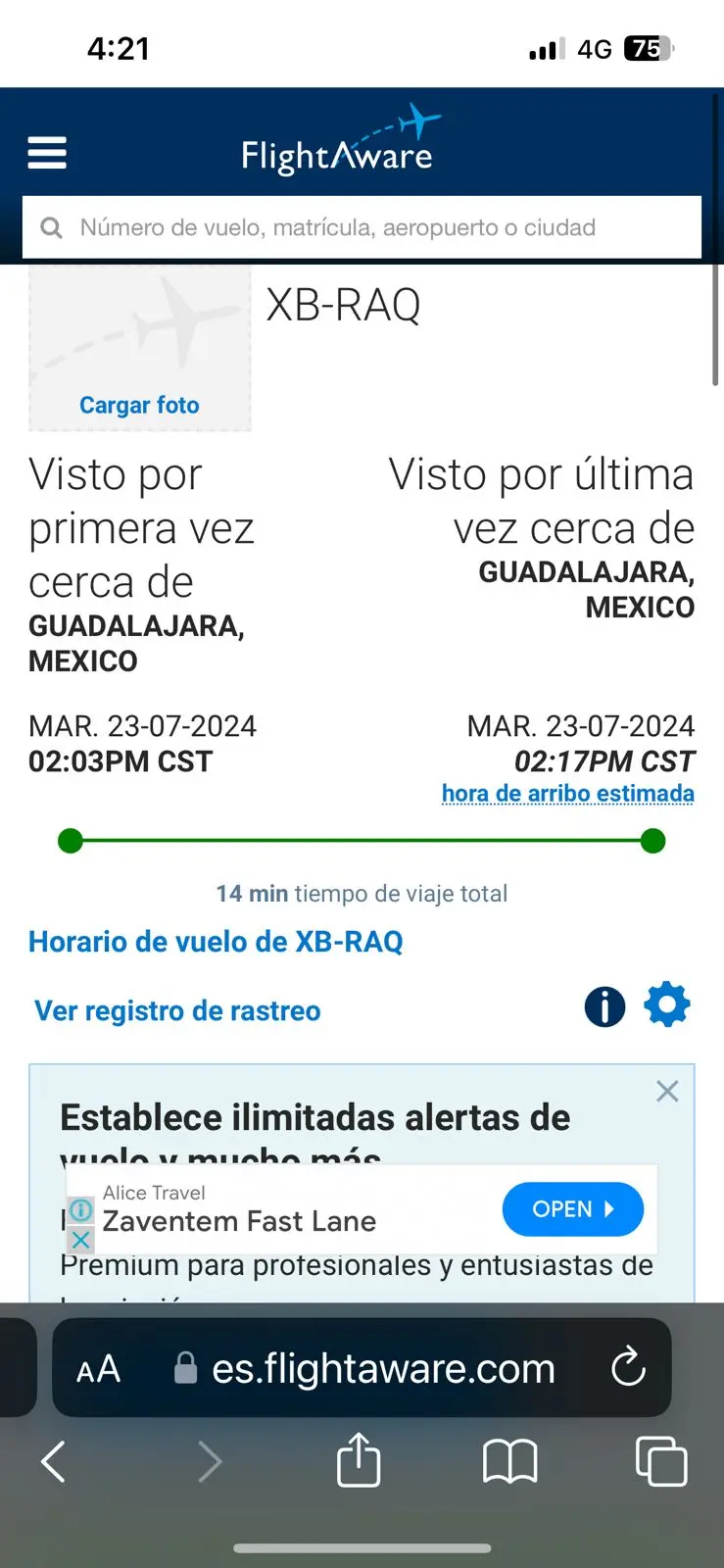Go back to the previous page
This screenshot has height=1568, width=724.
[54, 1461]
